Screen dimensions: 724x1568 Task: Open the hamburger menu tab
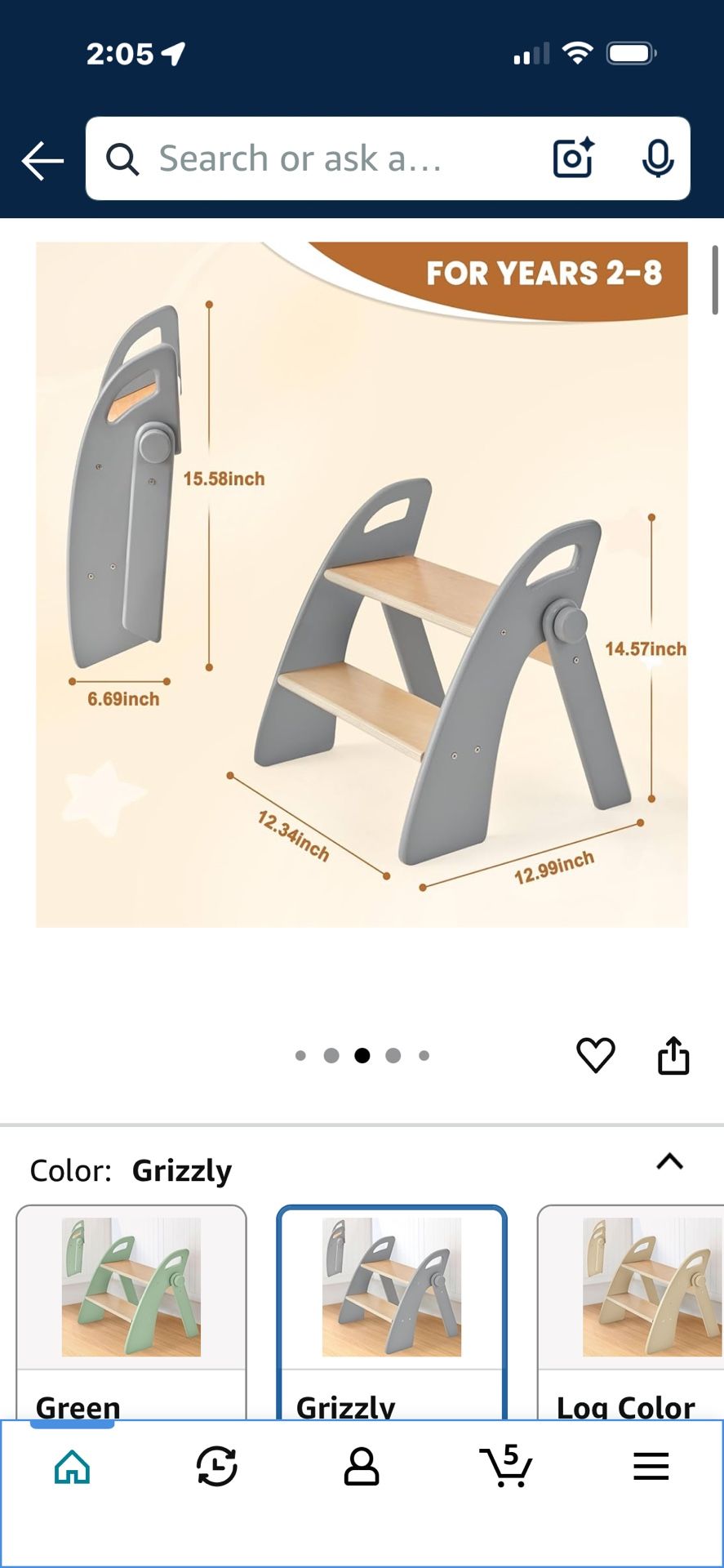pyautogui.click(x=651, y=1468)
